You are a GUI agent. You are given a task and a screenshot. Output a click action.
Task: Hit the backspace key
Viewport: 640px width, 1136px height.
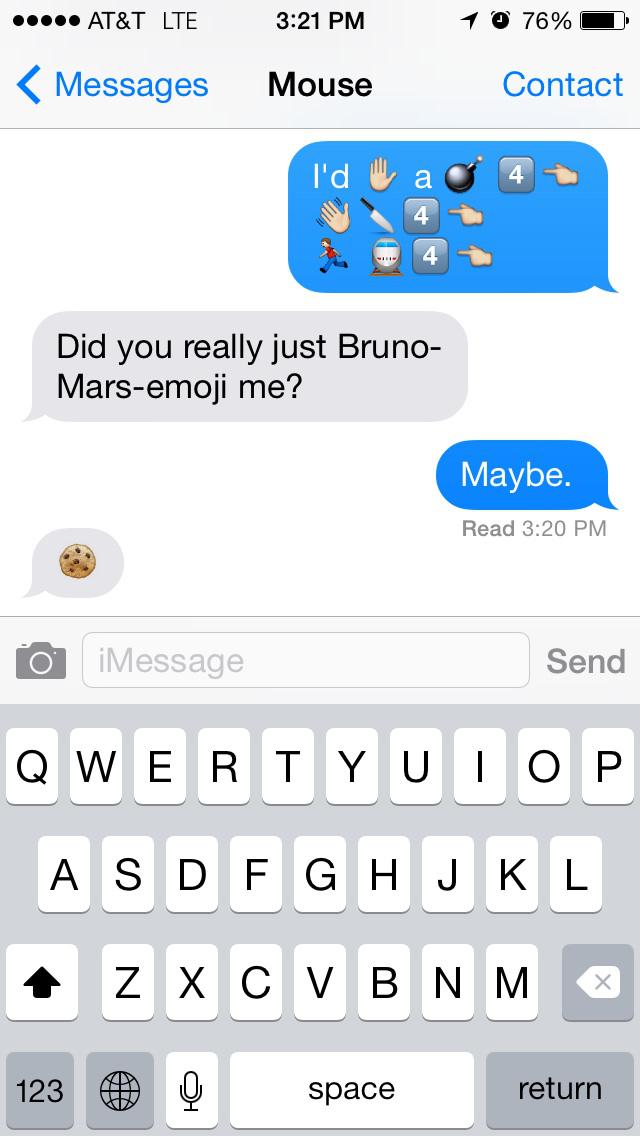[598, 983]
